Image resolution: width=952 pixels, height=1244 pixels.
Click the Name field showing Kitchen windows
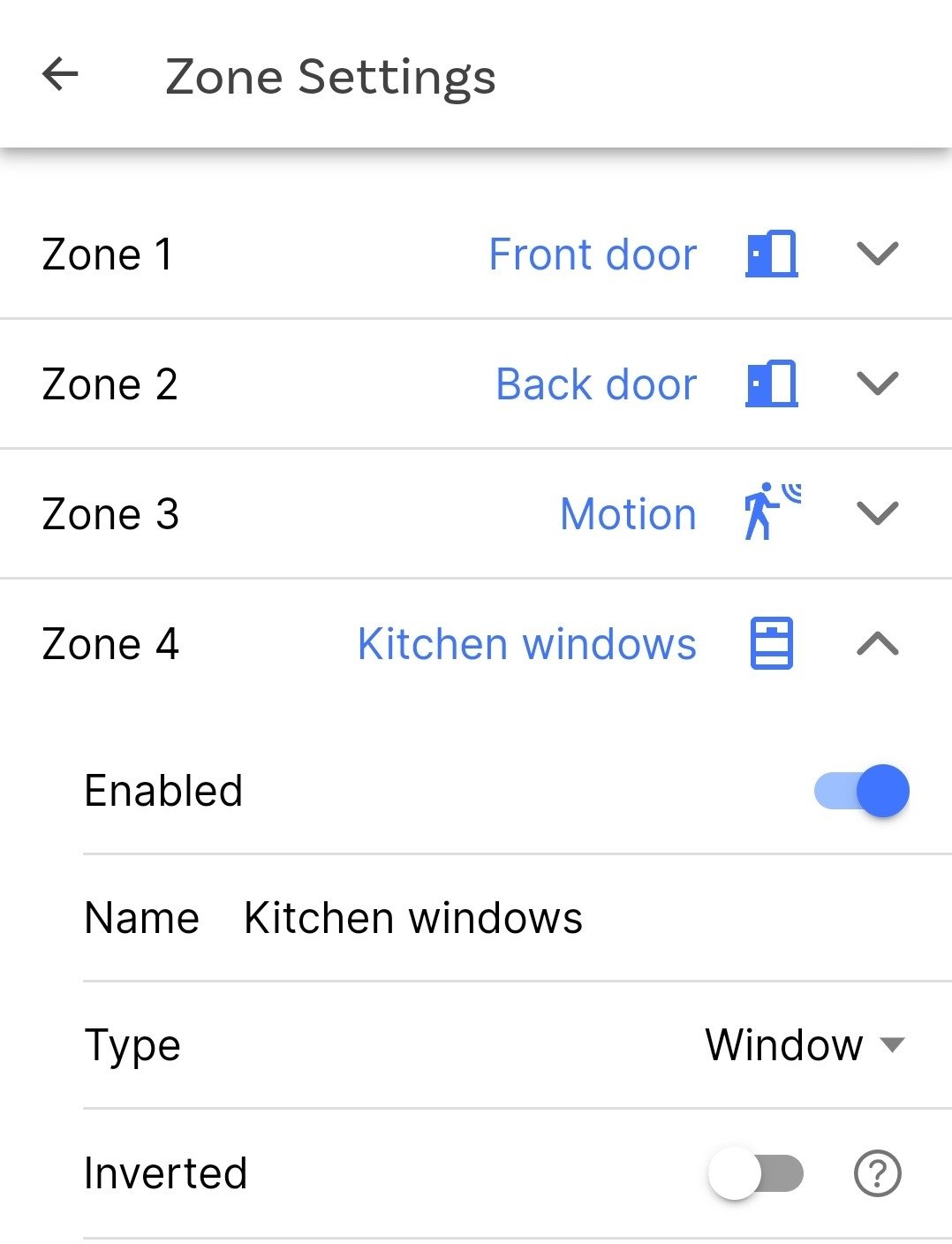tap(412, 918)
